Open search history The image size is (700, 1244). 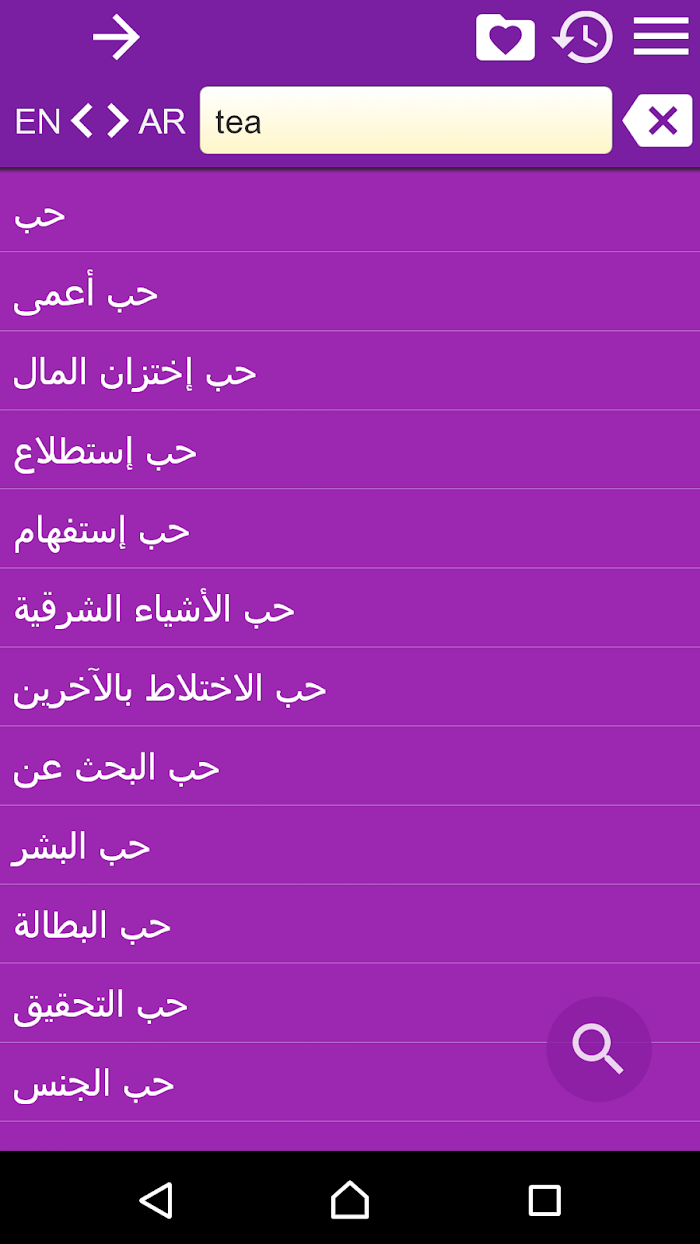pyautogui.click(x=583, y=38)
